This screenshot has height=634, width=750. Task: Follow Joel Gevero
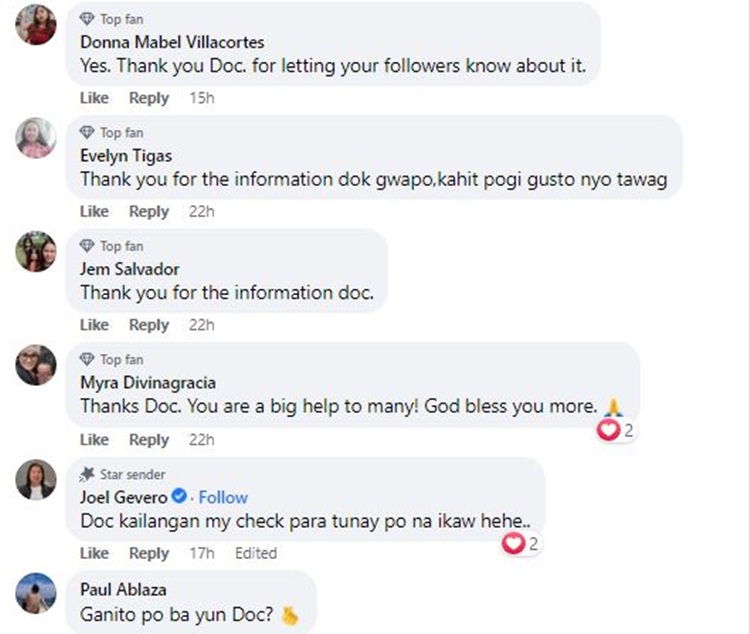click(223, 497)
